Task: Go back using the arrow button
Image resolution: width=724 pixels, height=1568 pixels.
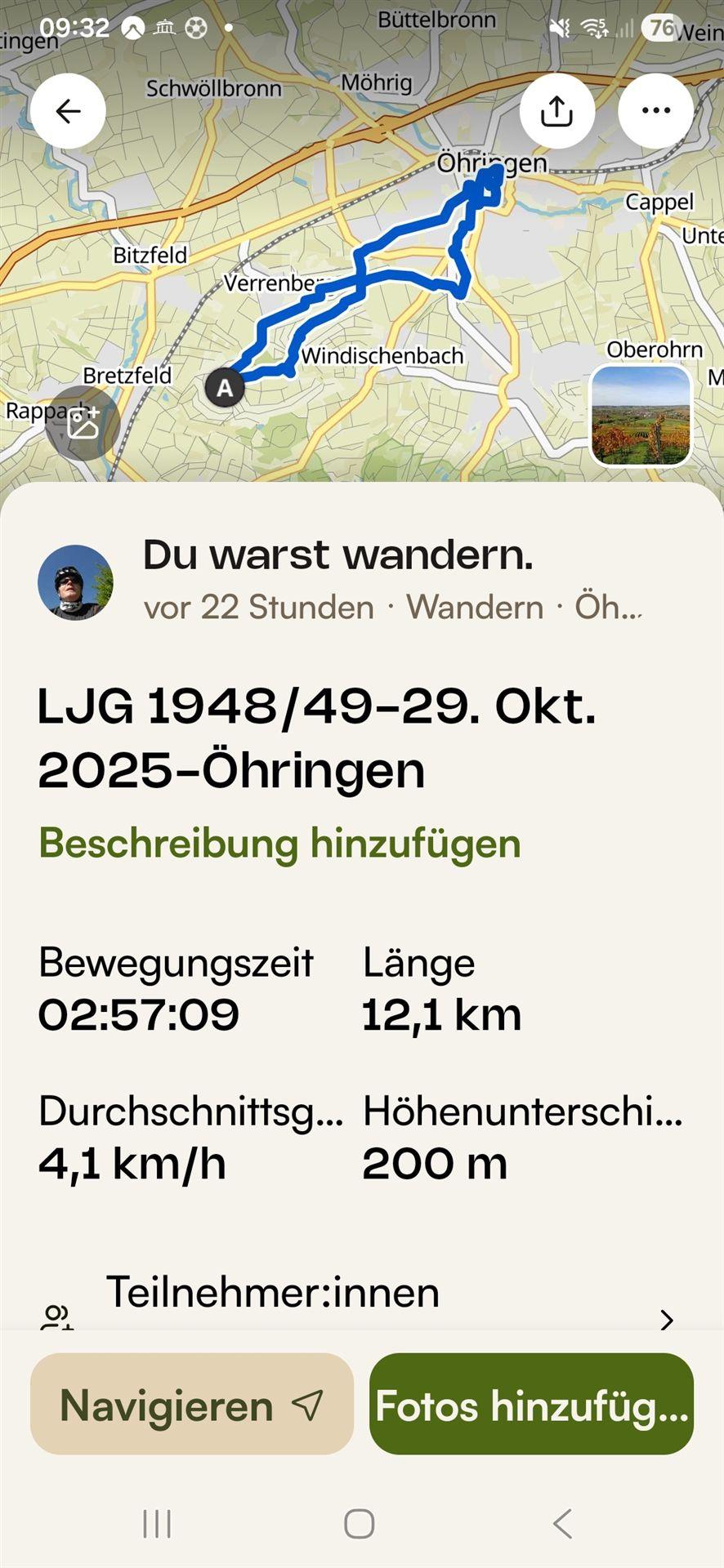Action: click(68, 111)
